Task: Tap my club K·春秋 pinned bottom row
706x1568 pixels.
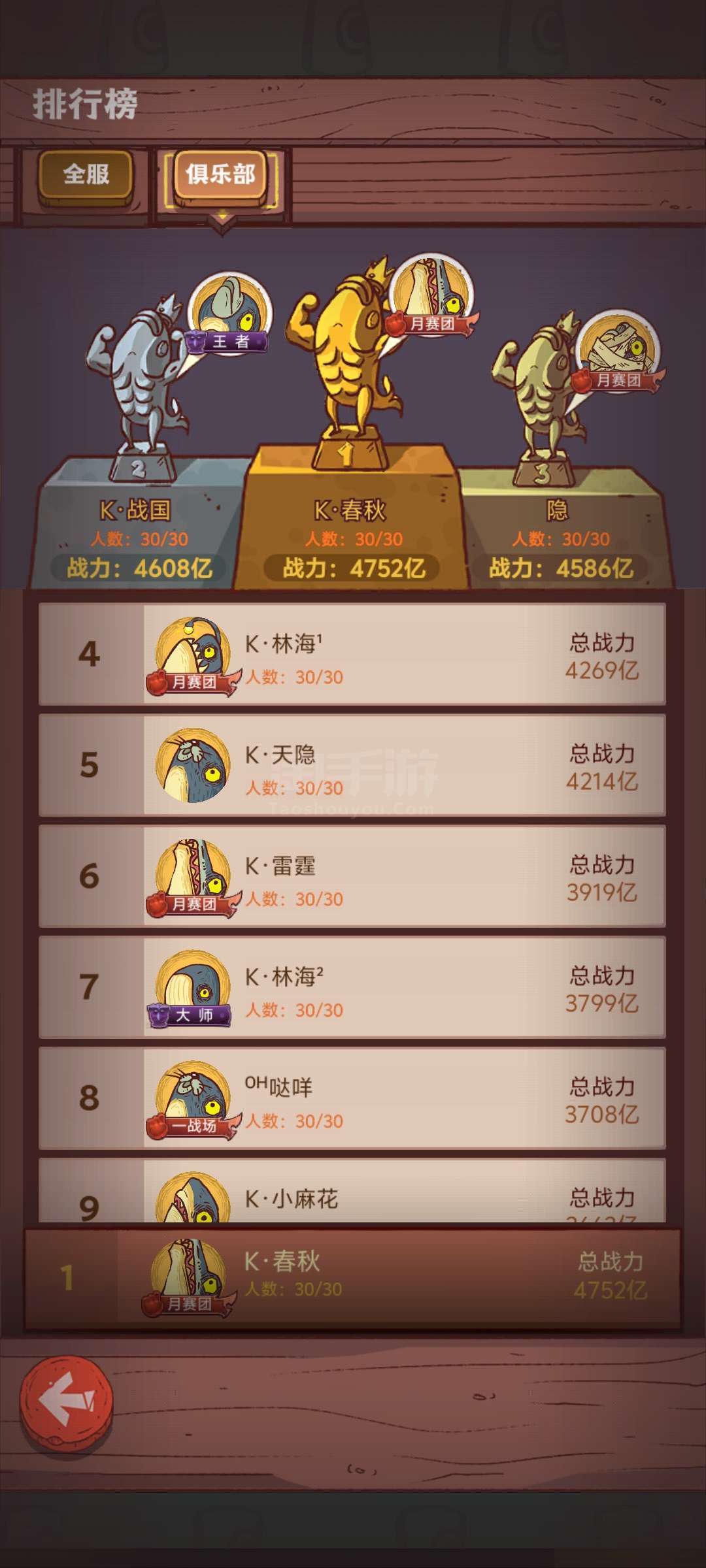Action: pyautogui.click(x=352, y=1279)
